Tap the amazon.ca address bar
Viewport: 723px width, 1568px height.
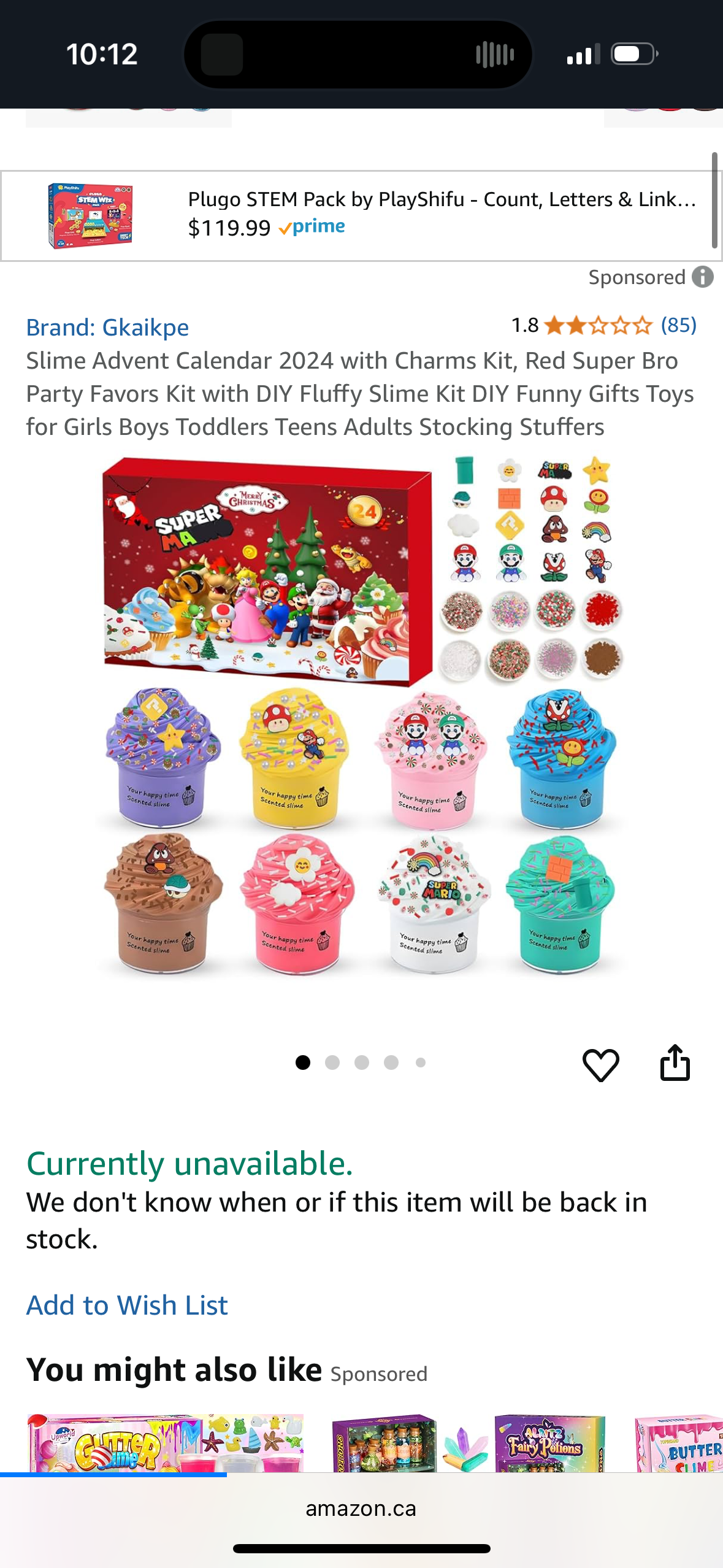[x=361, y=1508]
